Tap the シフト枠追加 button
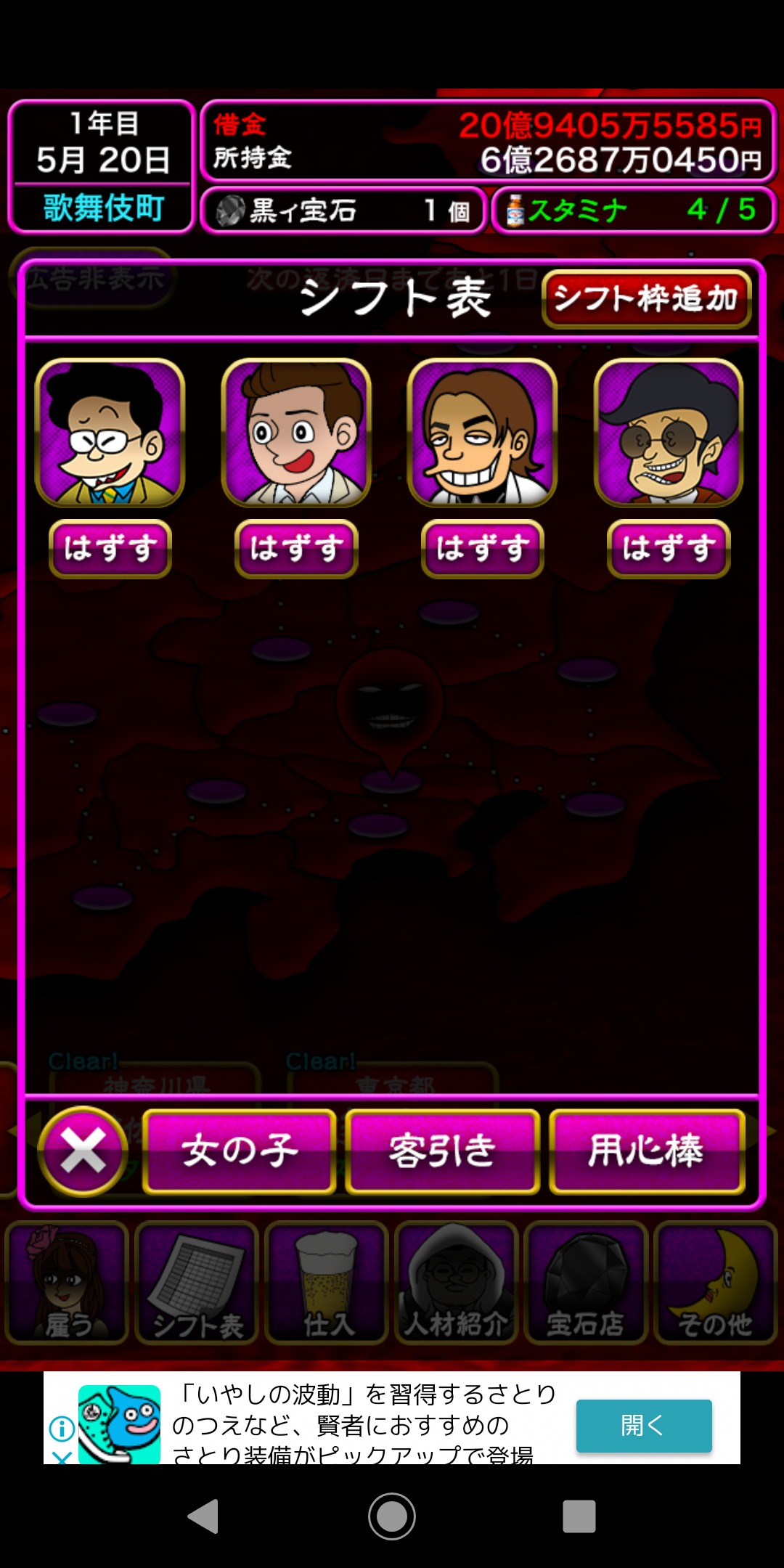Viewport: 784px width, 1568px height. pyautogui.click(x=646, y=299)
